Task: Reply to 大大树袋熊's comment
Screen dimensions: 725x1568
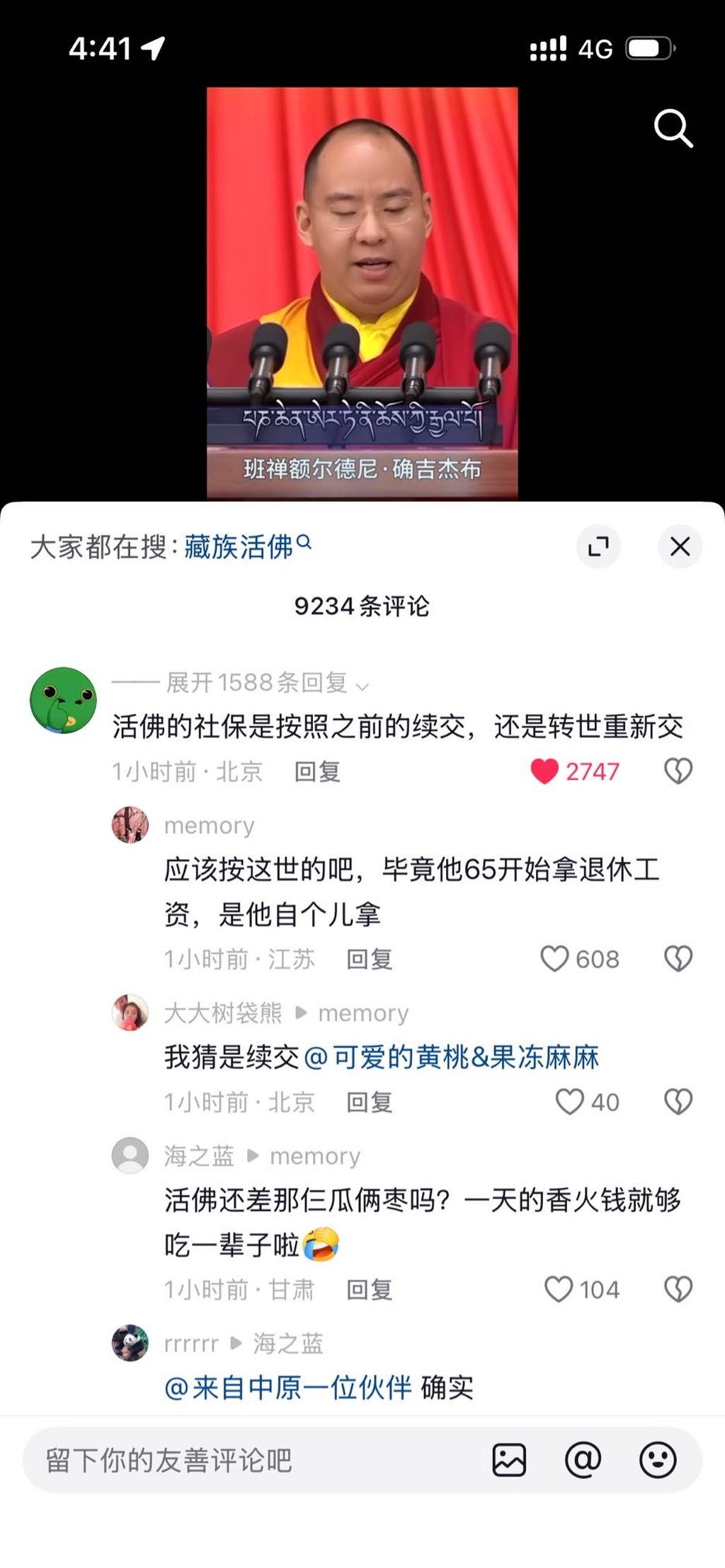Action: (x=369, y=1102)
